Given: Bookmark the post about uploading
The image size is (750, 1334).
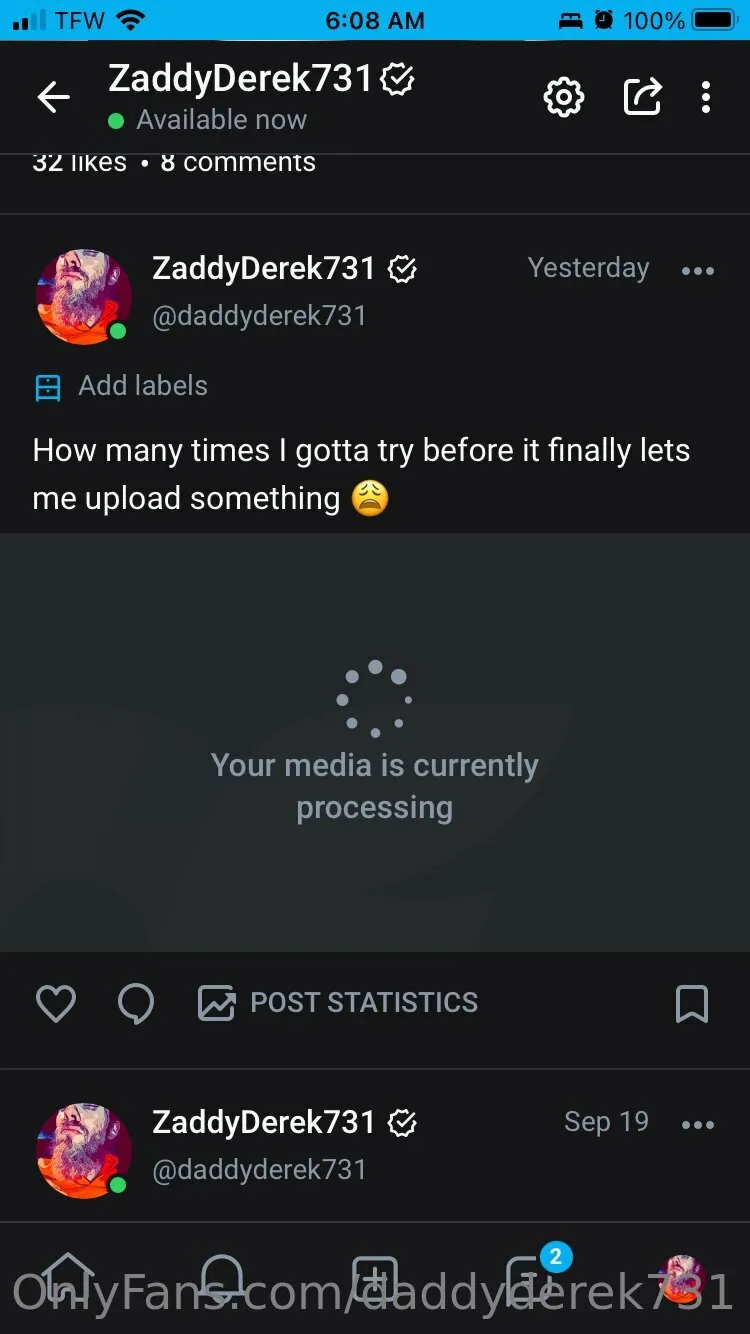Looking at the screenshot, I should point(692,1003).
